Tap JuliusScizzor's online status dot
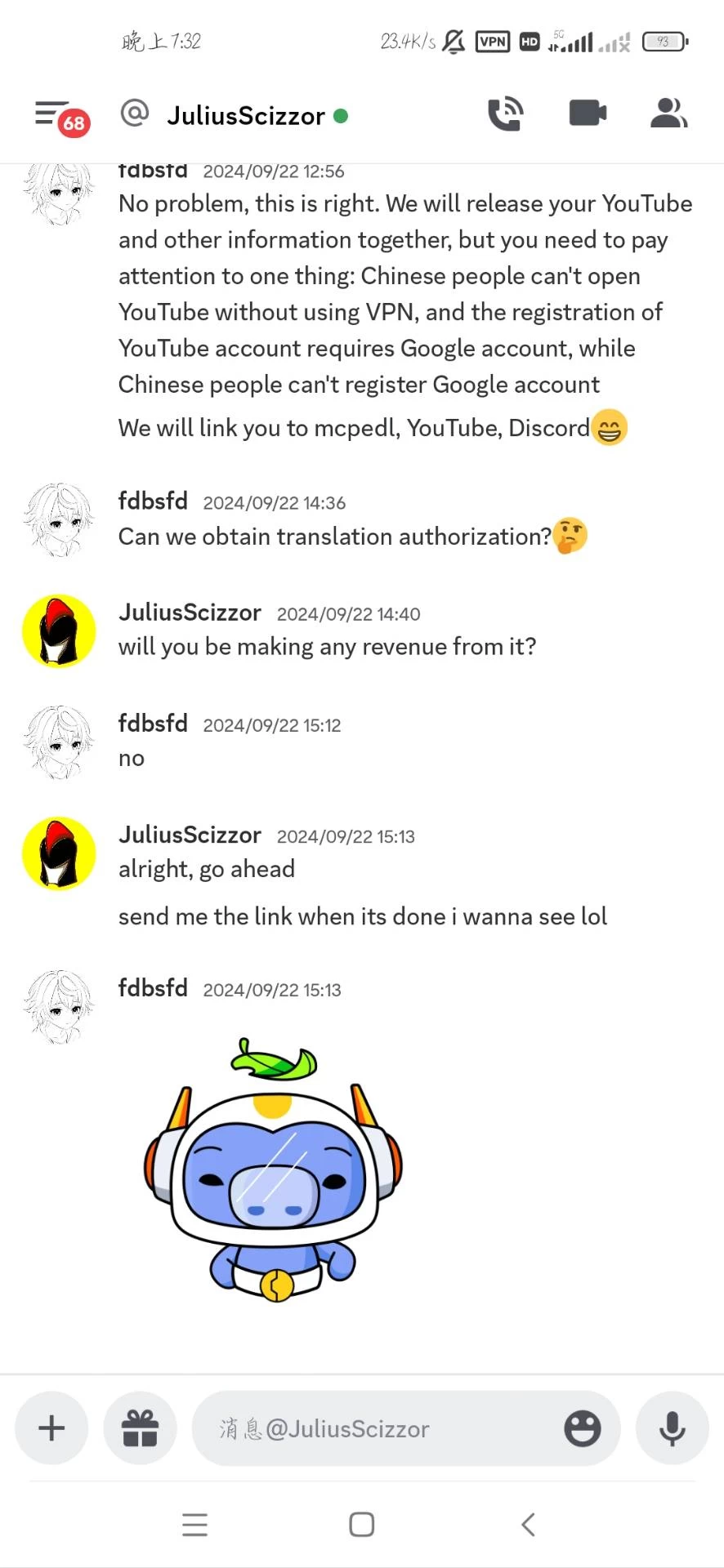 tap(342, 116)
